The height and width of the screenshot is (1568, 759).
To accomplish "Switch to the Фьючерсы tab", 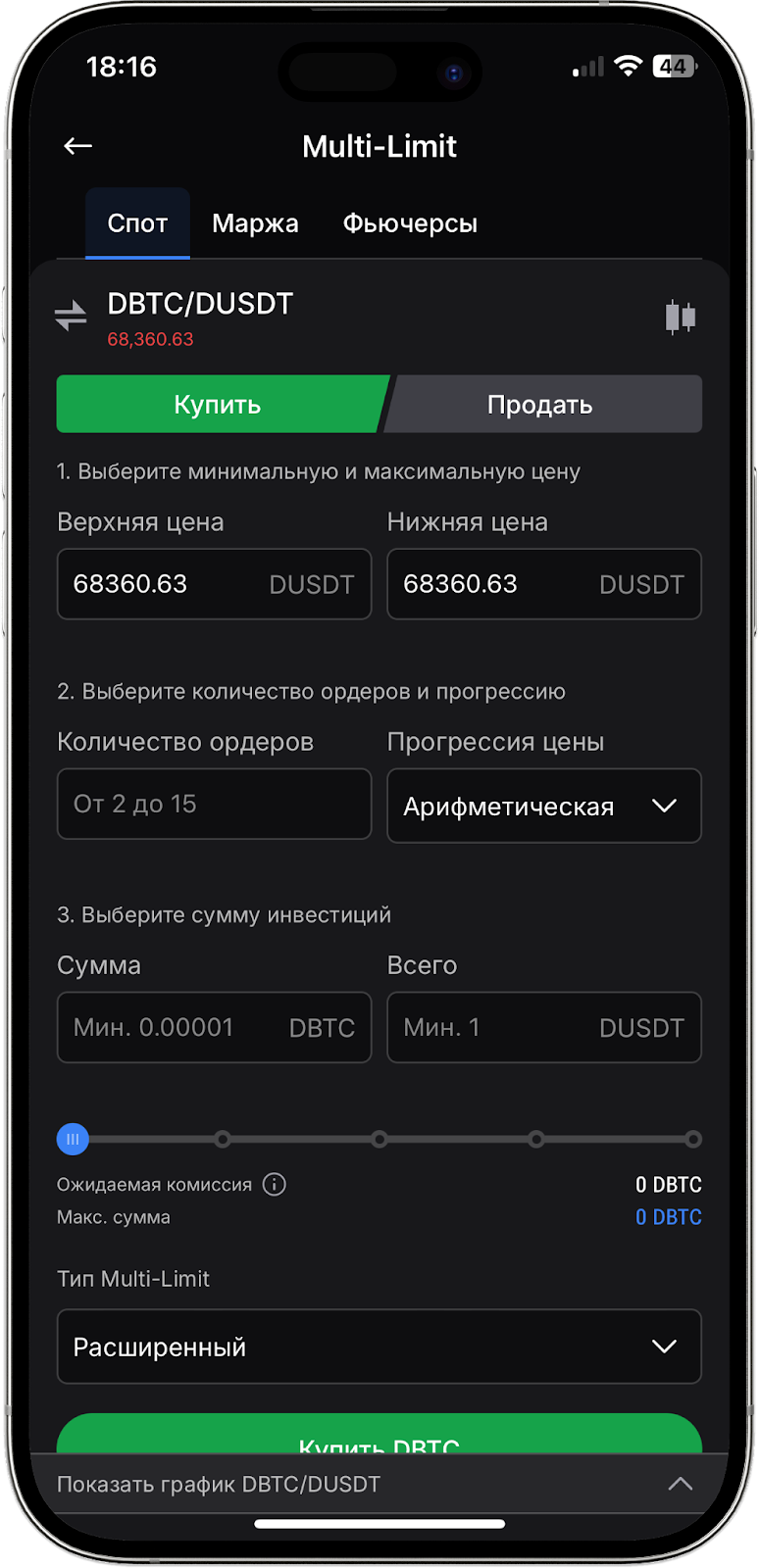I will [x=410, y=223].
